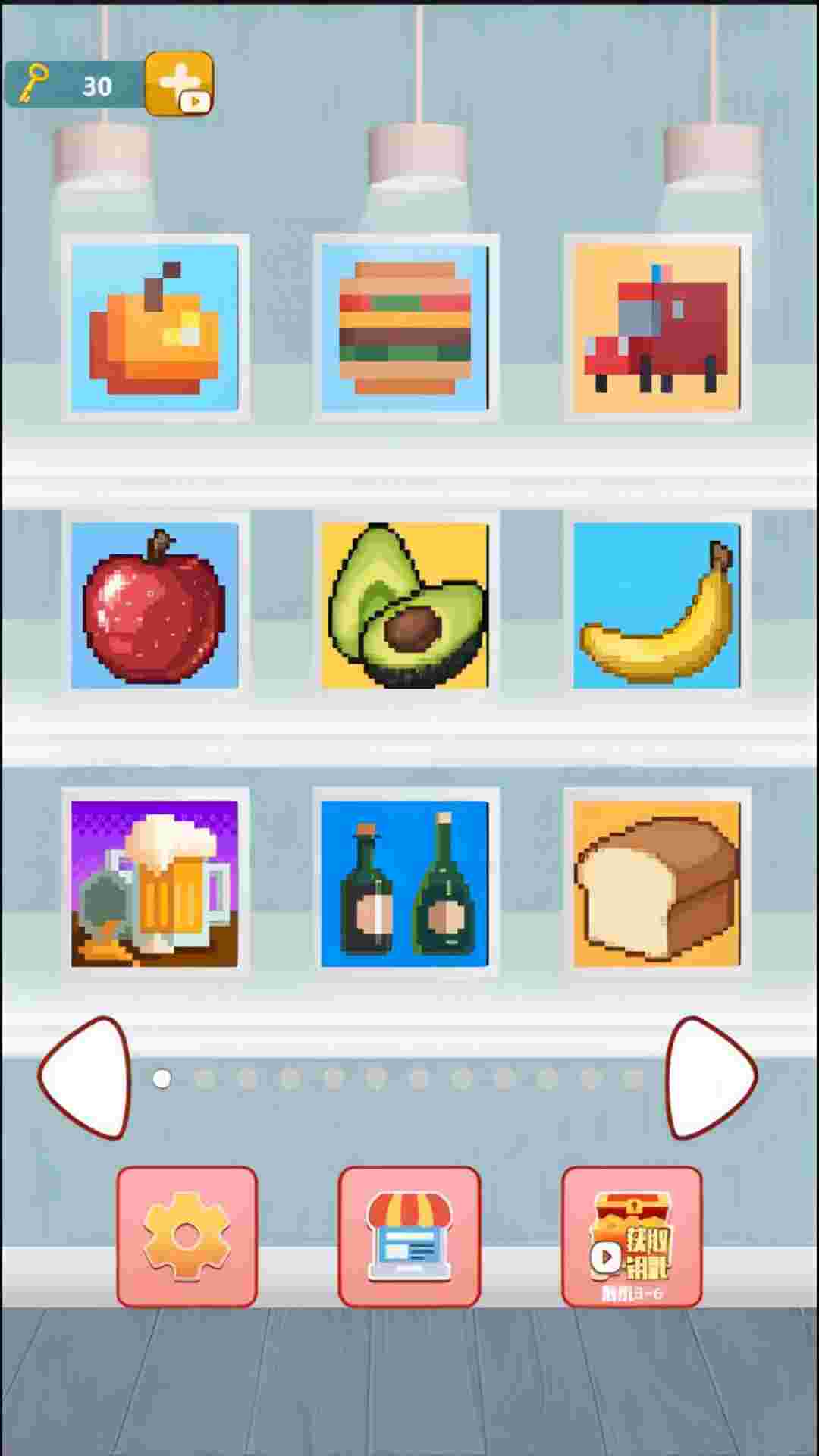Open the avocado pixel art picture
819x1456 pixels.
pos(405,605)
